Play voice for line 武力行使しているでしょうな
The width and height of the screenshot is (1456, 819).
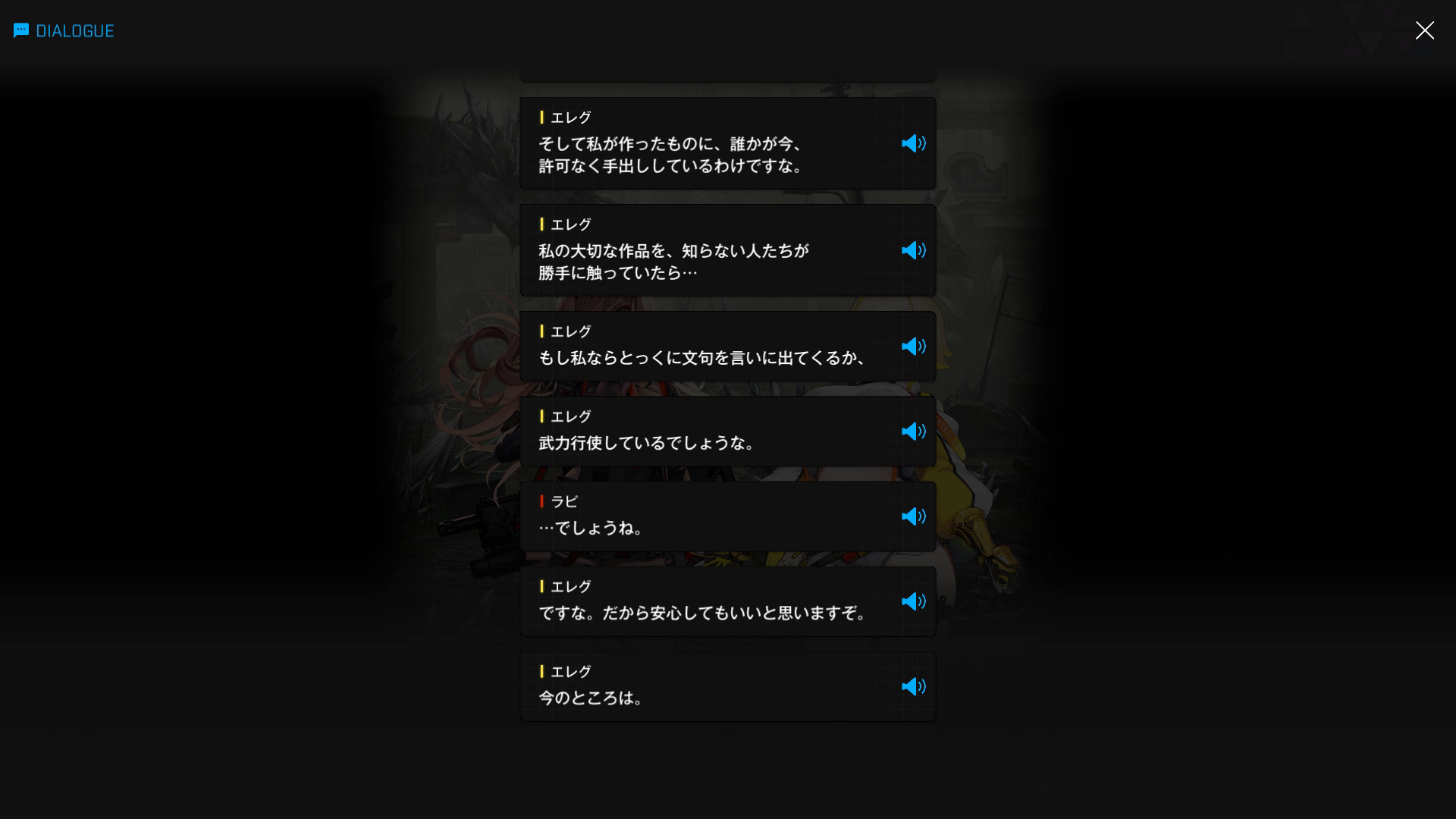[913, 431]
